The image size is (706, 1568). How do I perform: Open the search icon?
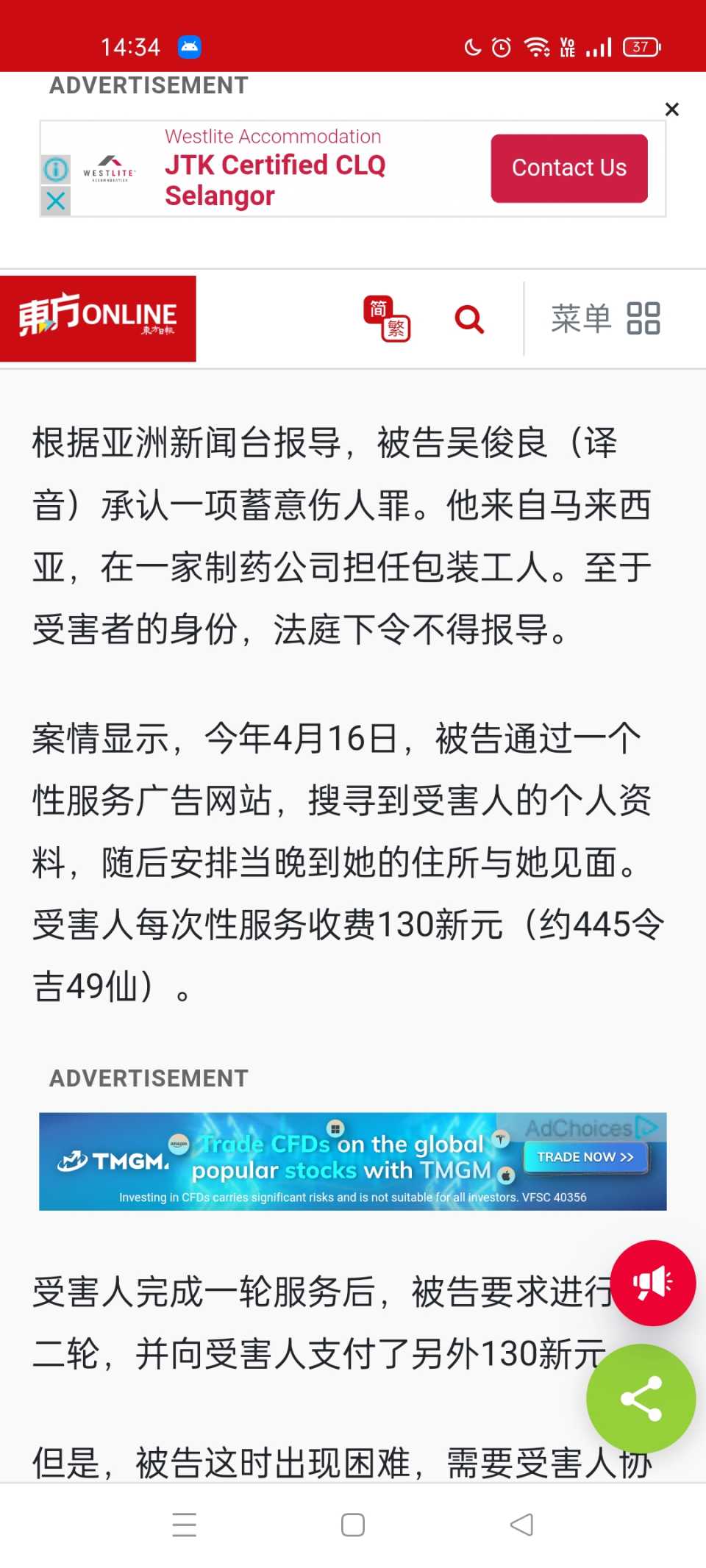tap(469, 319)
